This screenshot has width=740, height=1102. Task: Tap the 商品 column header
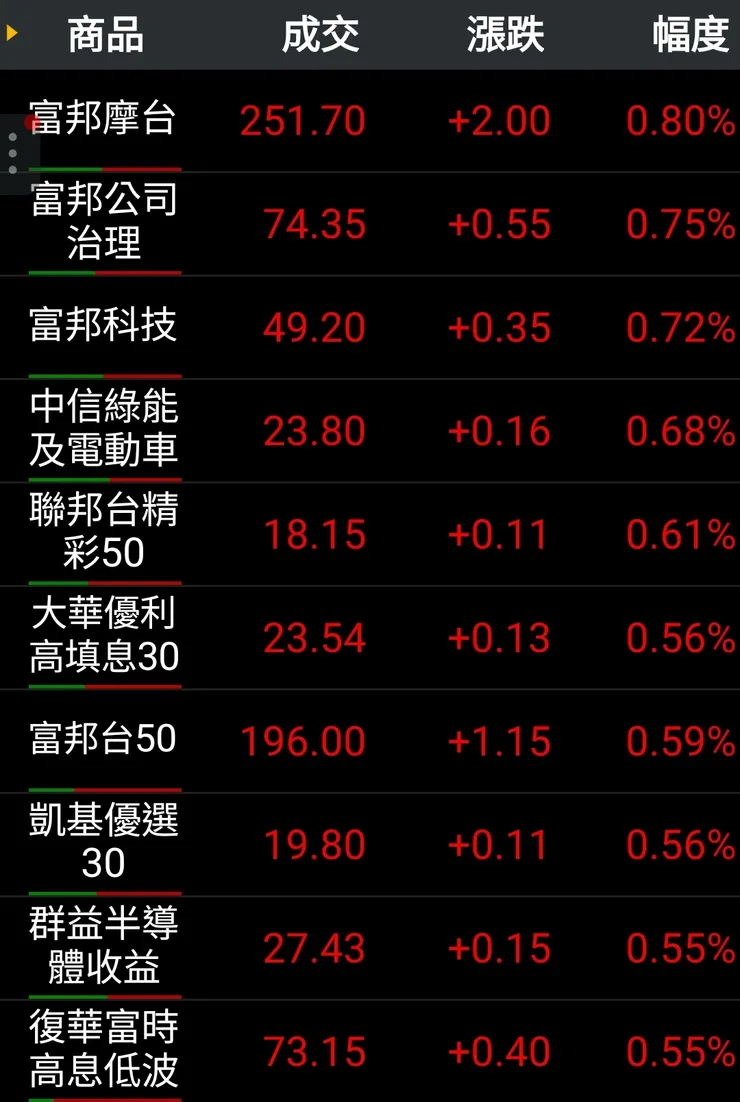point(106,35)
